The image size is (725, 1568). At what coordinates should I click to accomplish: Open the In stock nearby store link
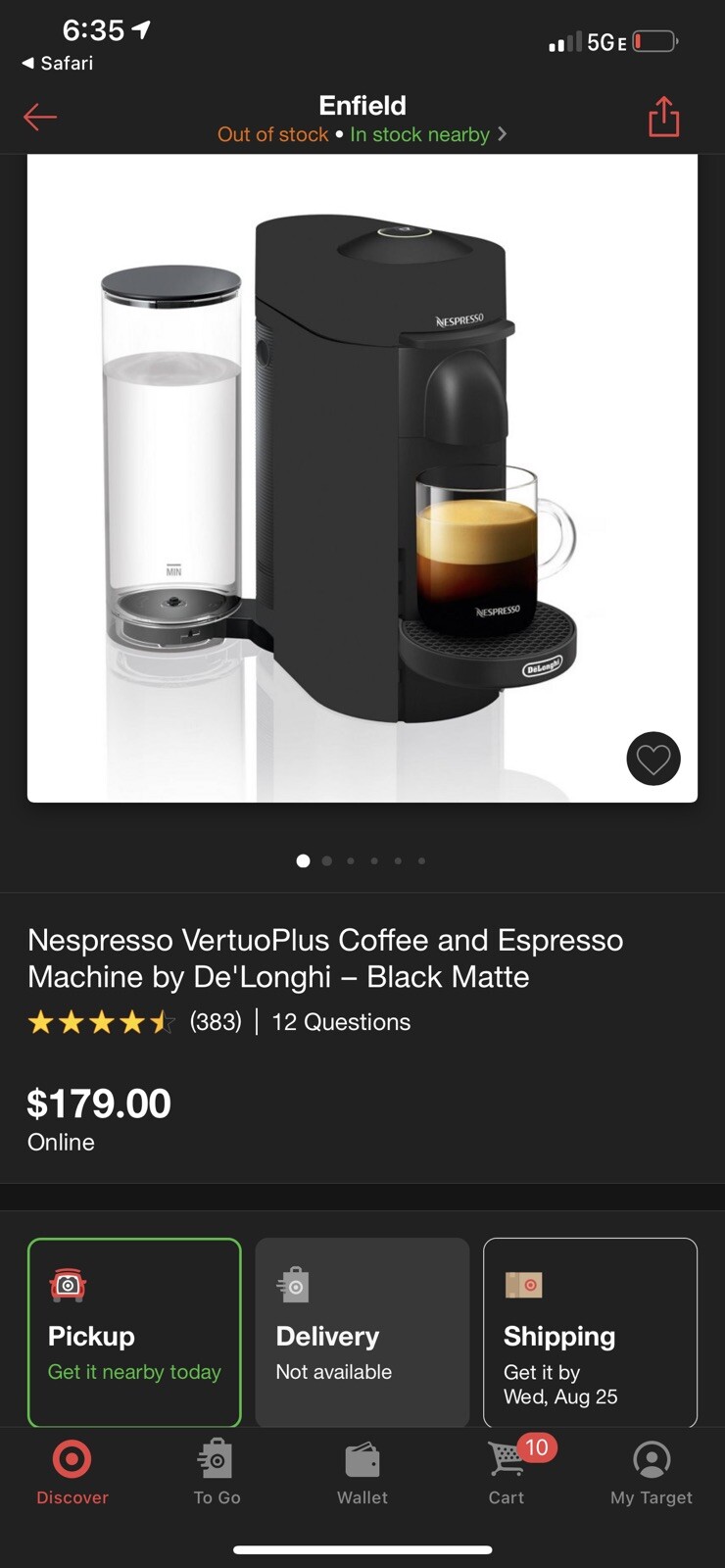pyautogui.click(x=428, y=134)
